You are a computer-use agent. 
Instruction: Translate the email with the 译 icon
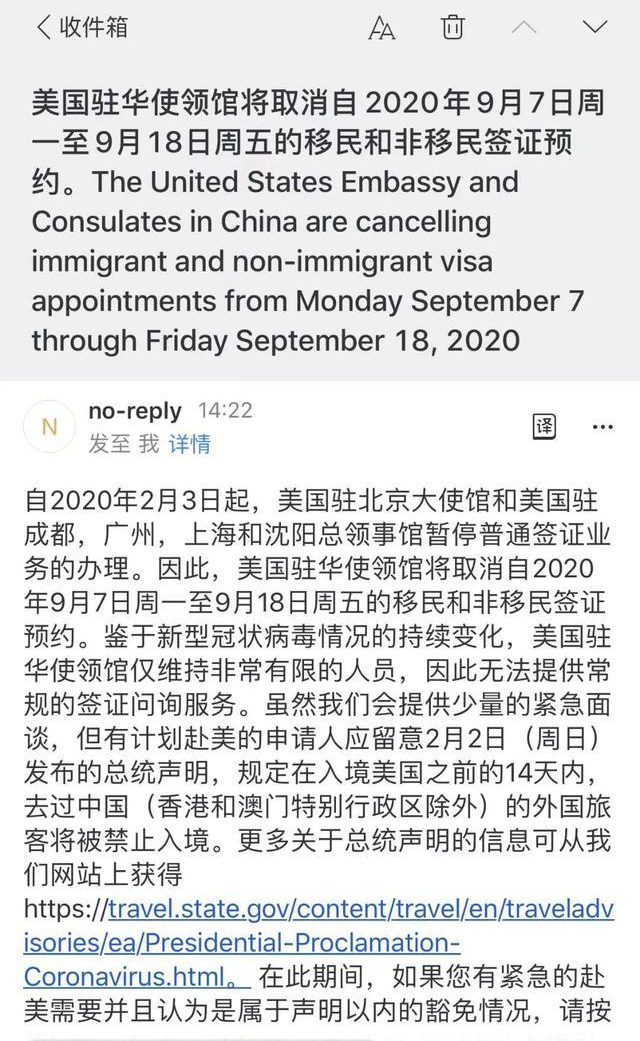click(x=544, y=426)
